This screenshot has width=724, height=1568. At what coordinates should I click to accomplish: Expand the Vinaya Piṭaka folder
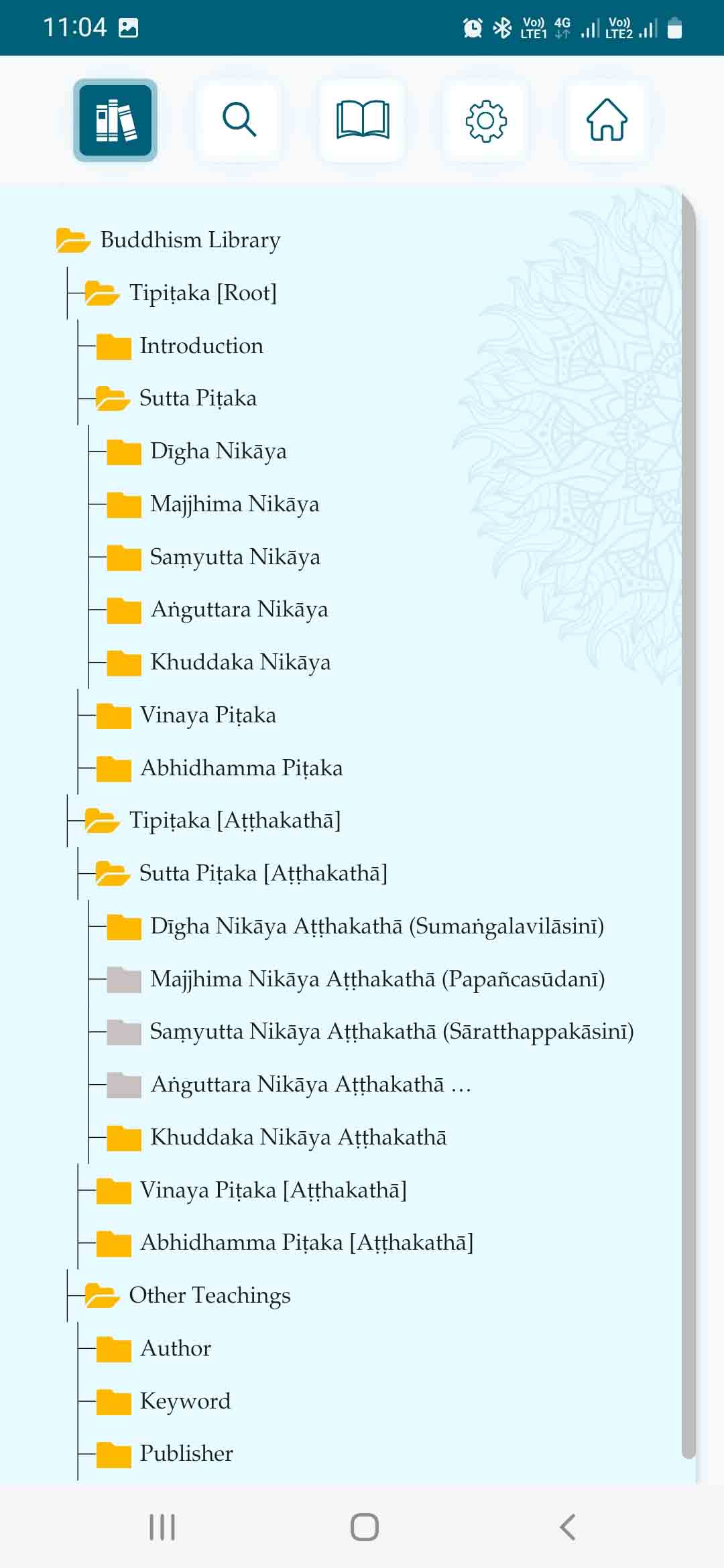click(207, 715)
